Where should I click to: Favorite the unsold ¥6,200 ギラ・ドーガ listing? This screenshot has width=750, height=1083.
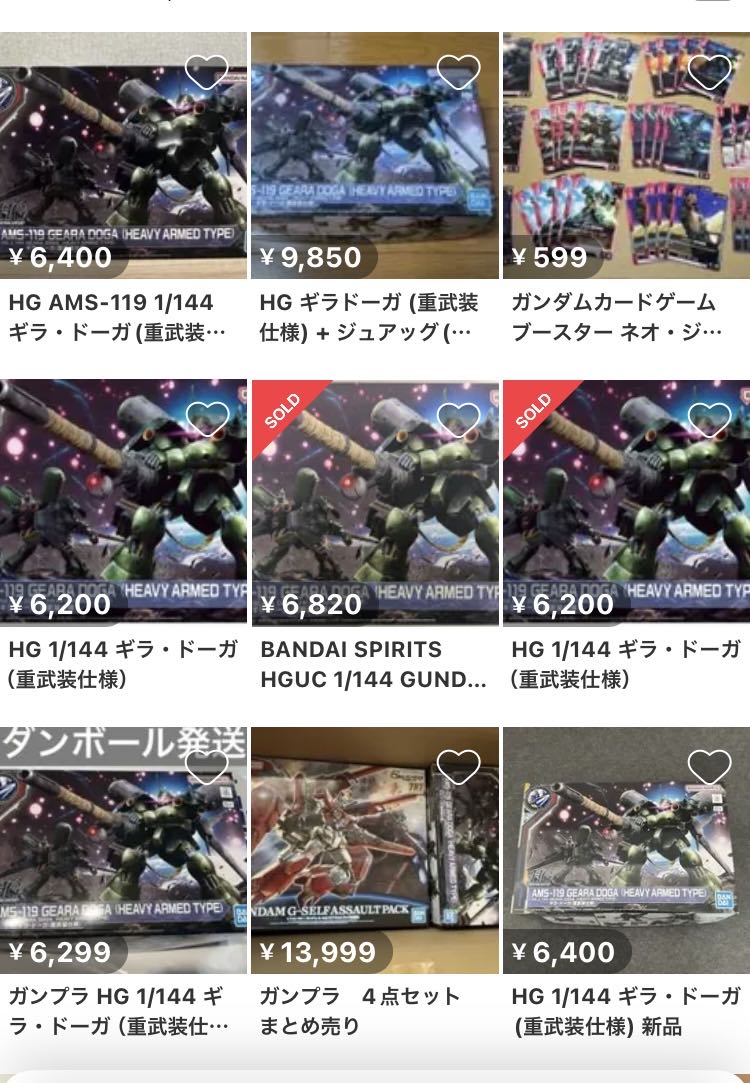(207, 419)
